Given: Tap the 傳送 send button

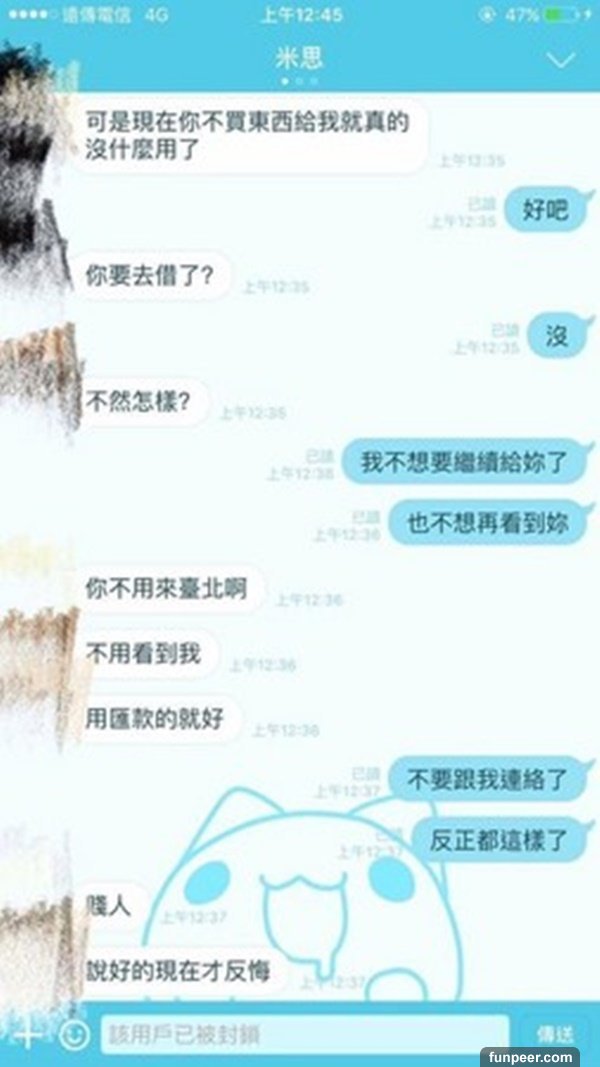Looking at the screenshot, I should pos(555,1034).
